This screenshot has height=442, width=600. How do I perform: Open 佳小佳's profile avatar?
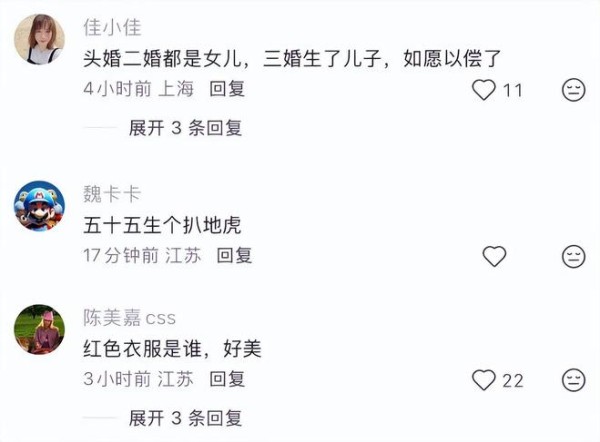tap(40, 40)
